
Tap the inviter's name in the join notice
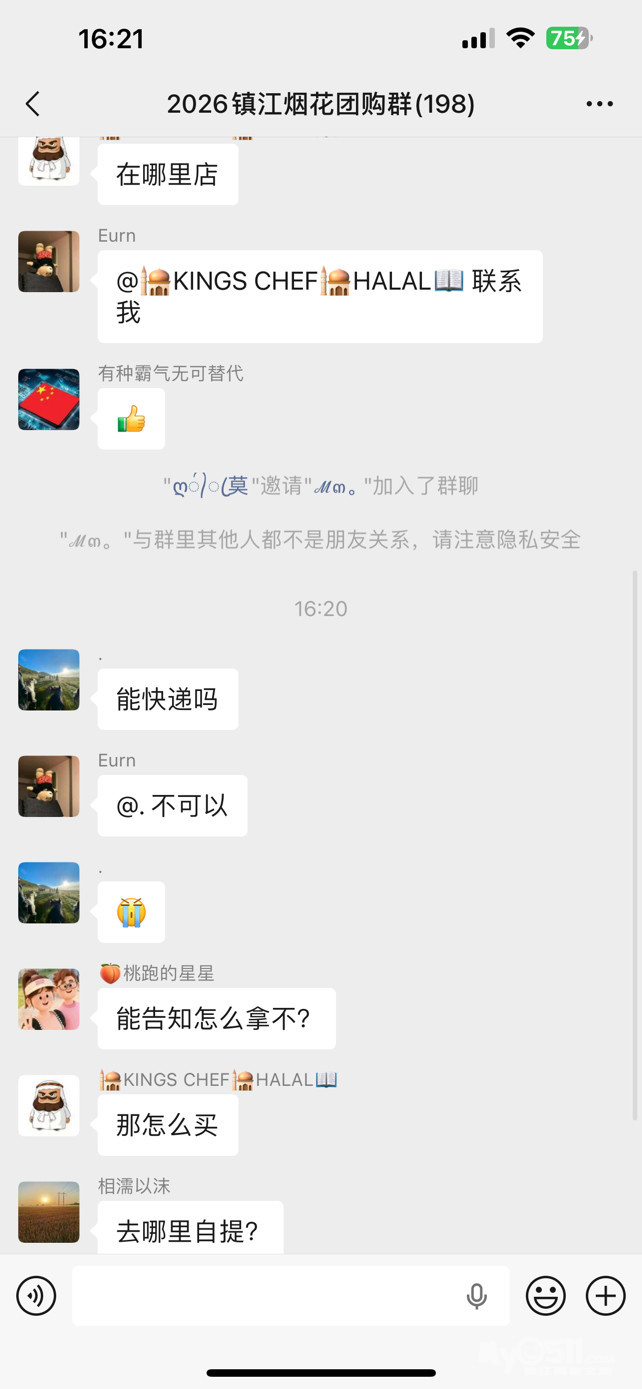tap(206, 486)
